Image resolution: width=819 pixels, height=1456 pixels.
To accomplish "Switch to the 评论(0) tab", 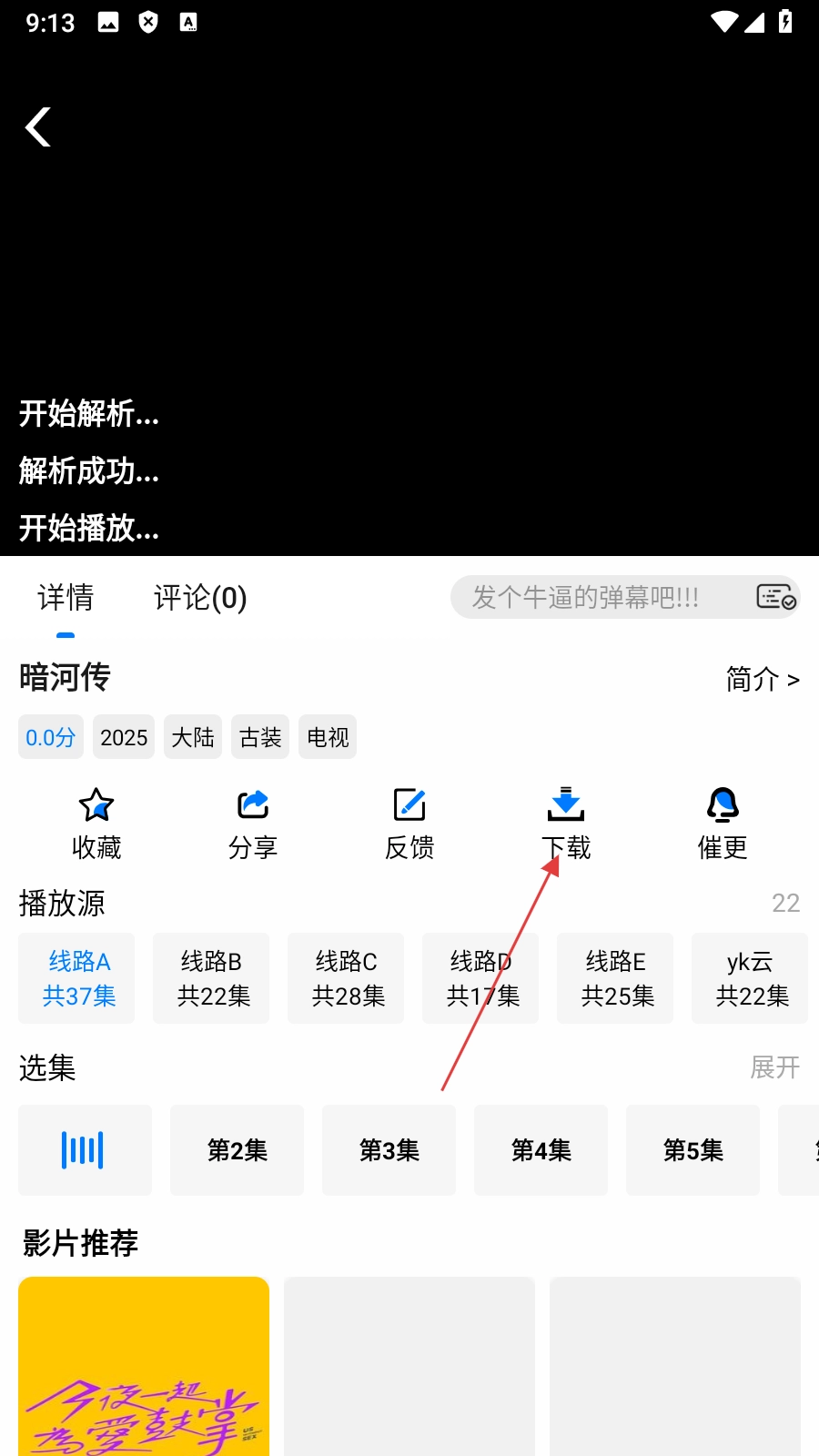I will point(200,598).
